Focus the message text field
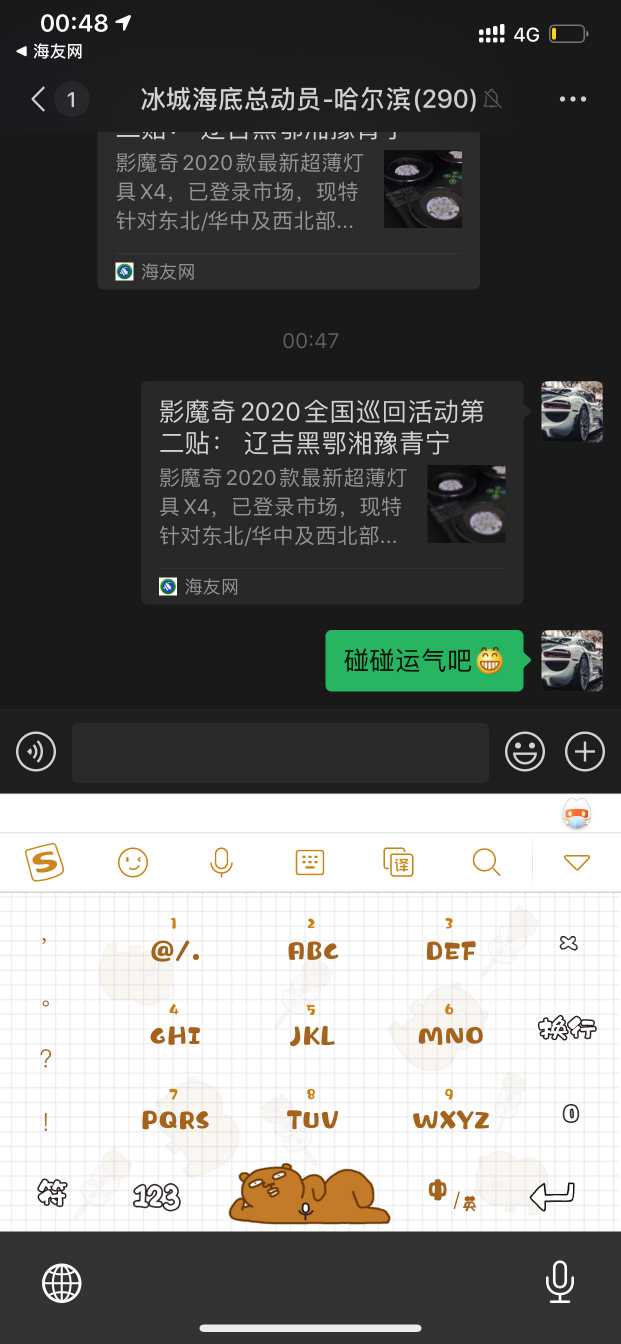This screenshot has width=621, height=1344. pyautogui.click(x=280, y=752)
